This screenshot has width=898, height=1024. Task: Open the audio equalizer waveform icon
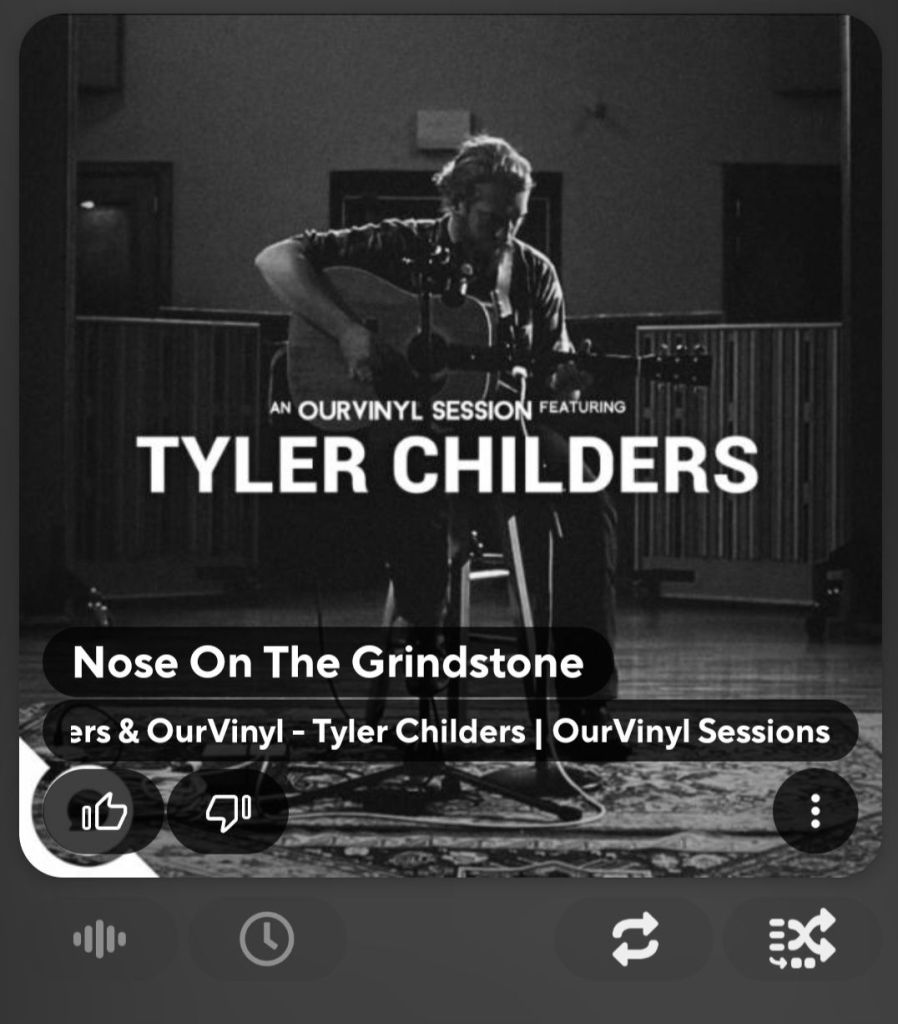[99, 939]
